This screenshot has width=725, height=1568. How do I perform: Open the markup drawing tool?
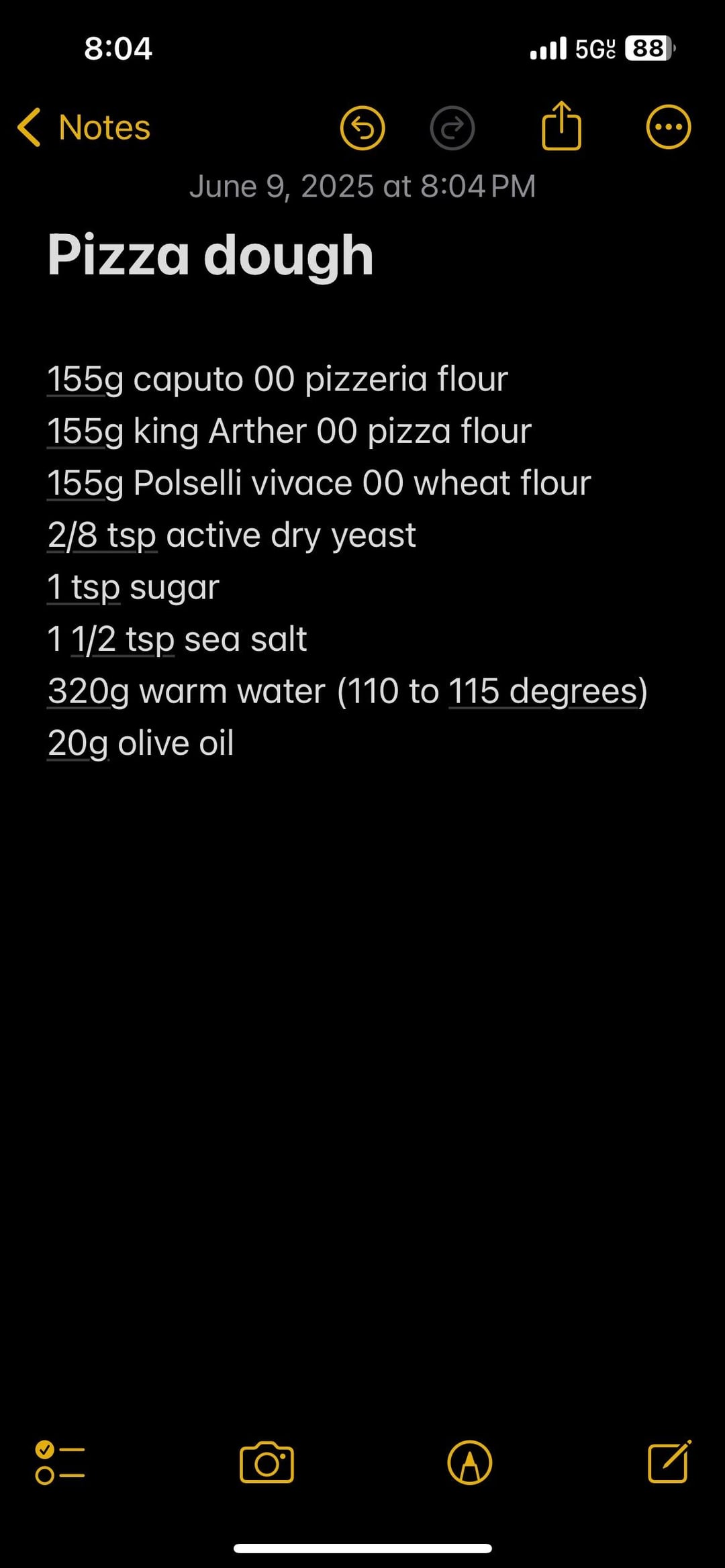(469, 1463)
